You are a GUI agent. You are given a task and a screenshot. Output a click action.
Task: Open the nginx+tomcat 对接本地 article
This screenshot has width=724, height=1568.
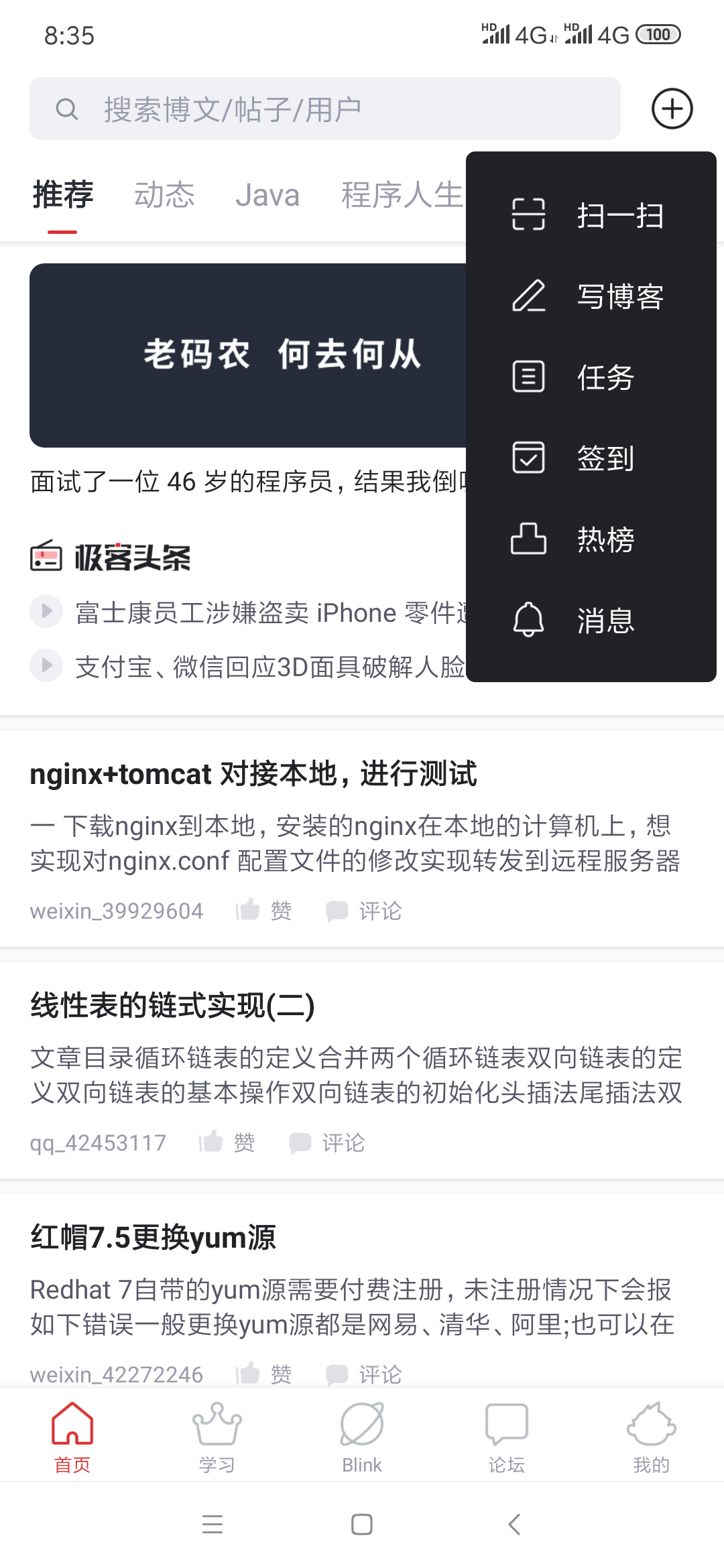coord(253,774)
